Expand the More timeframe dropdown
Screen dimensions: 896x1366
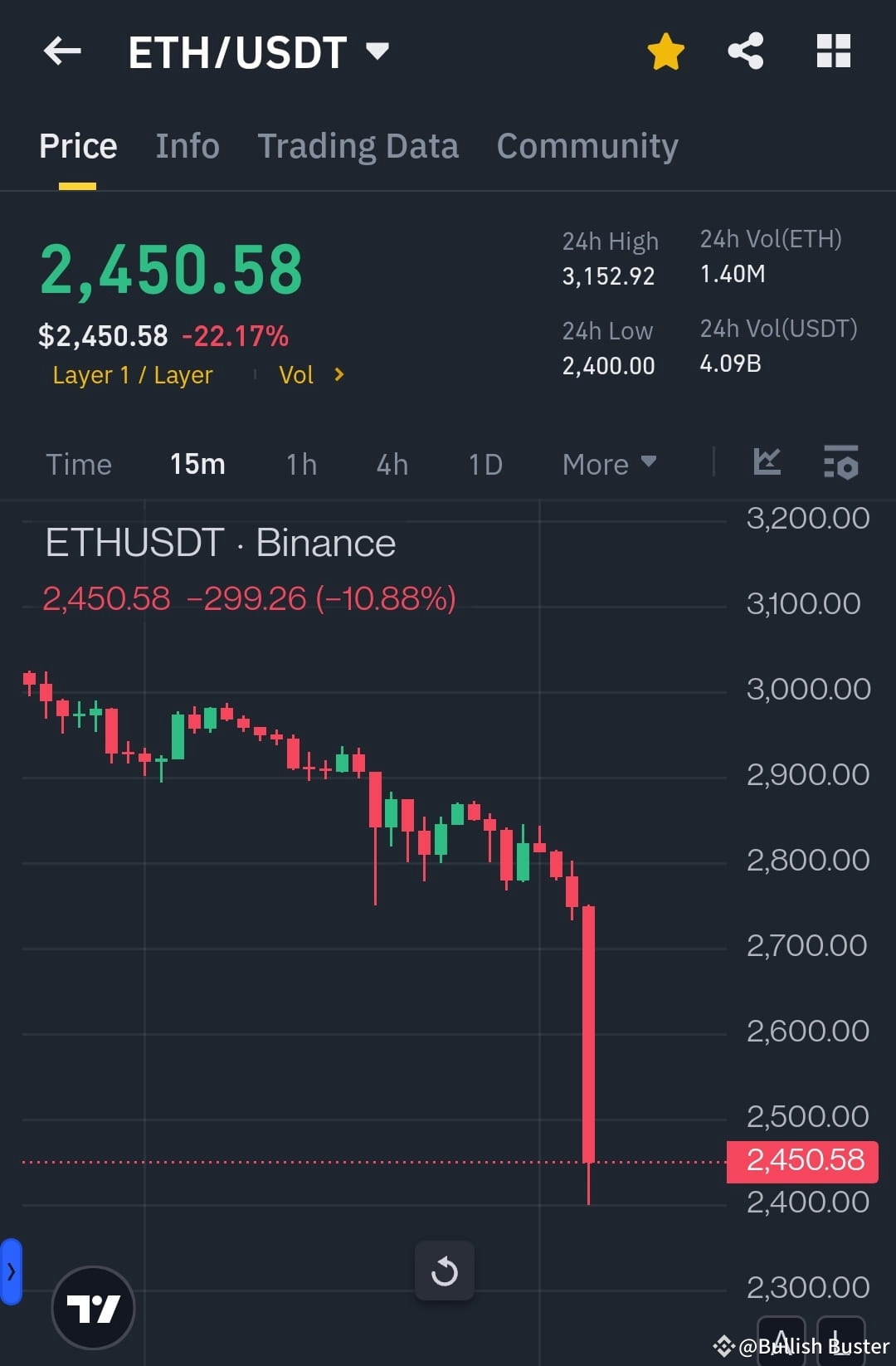click(x=609, y=464)
